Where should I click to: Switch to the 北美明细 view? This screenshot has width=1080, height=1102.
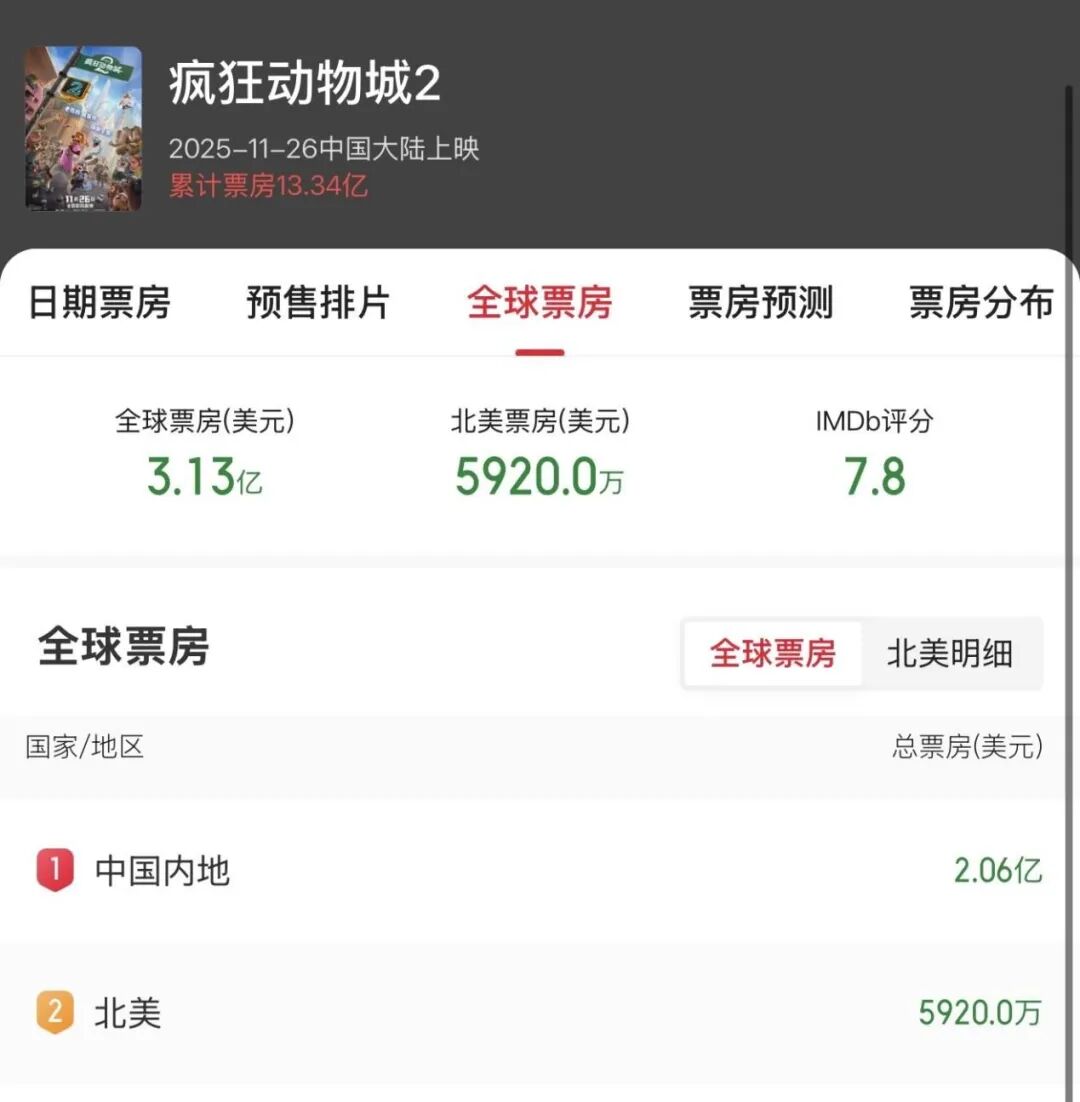948,654
